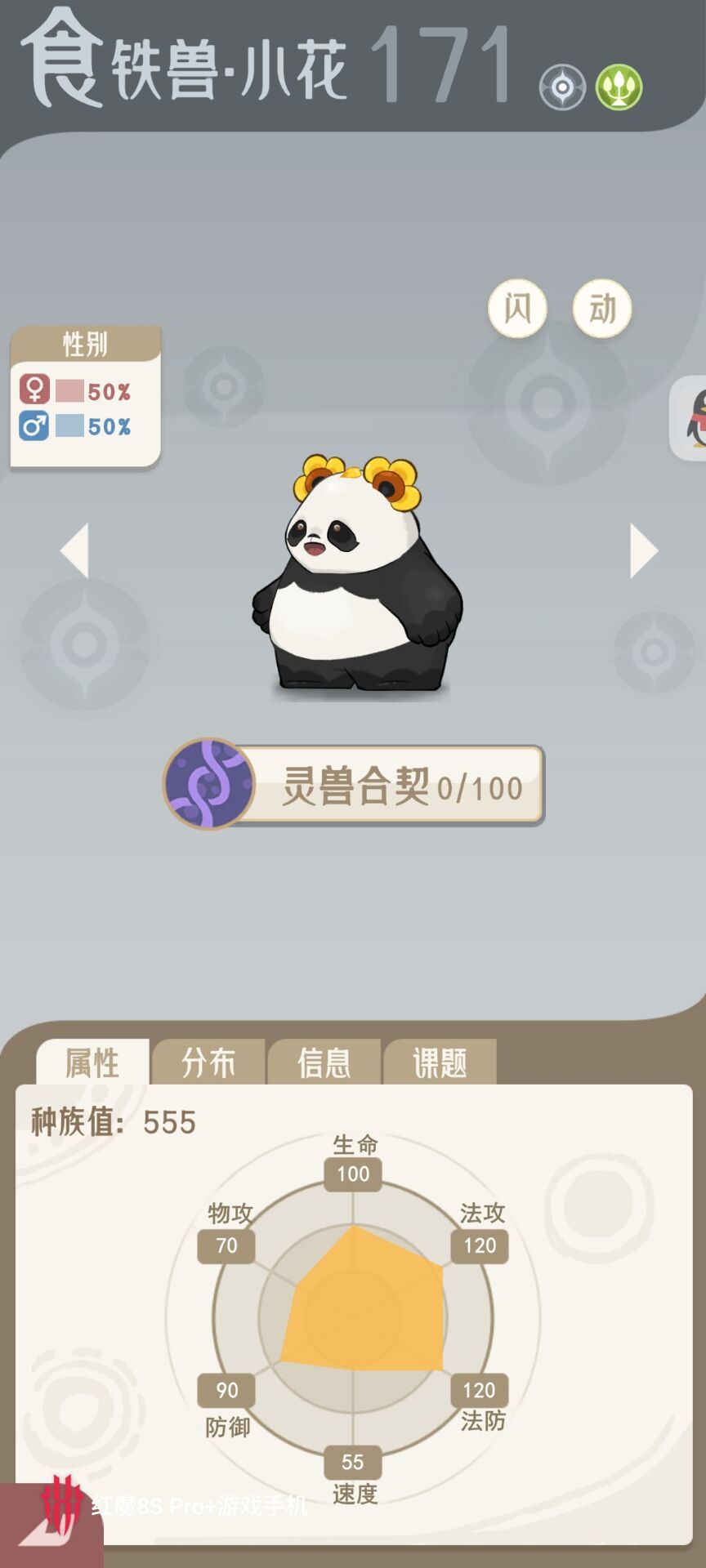Click the grey element type icon beside level 171

point(564,85)
